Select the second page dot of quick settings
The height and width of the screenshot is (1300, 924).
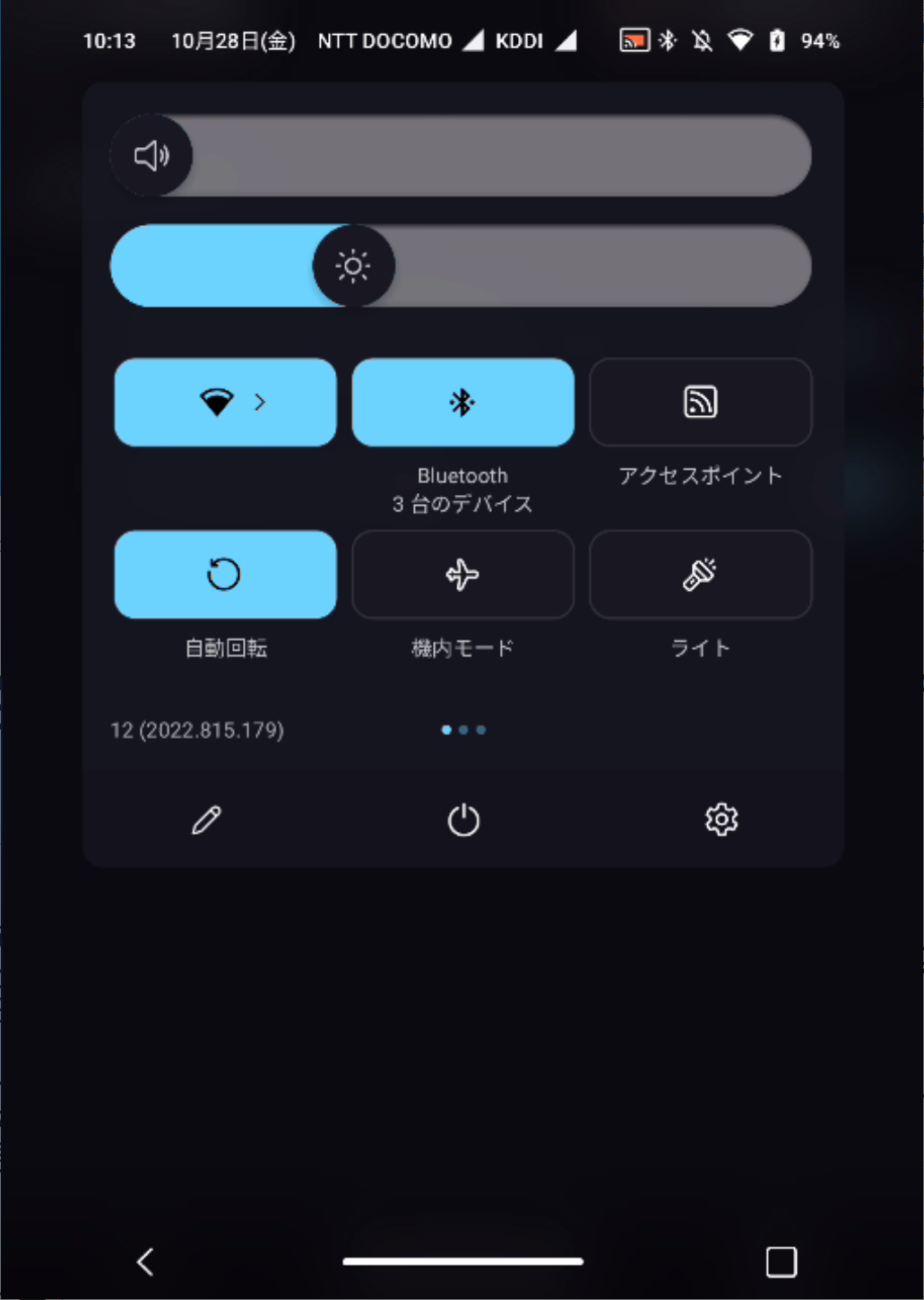pyautogui.click(x=463, y=730)
